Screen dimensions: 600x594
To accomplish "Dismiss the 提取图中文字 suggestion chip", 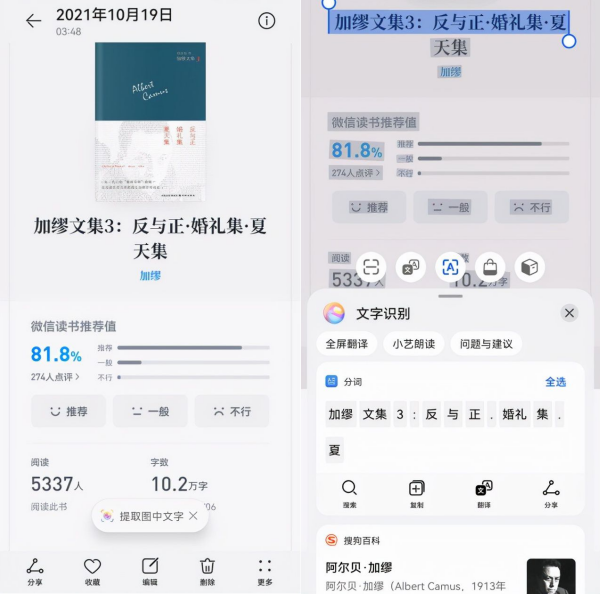I will 194,516.
